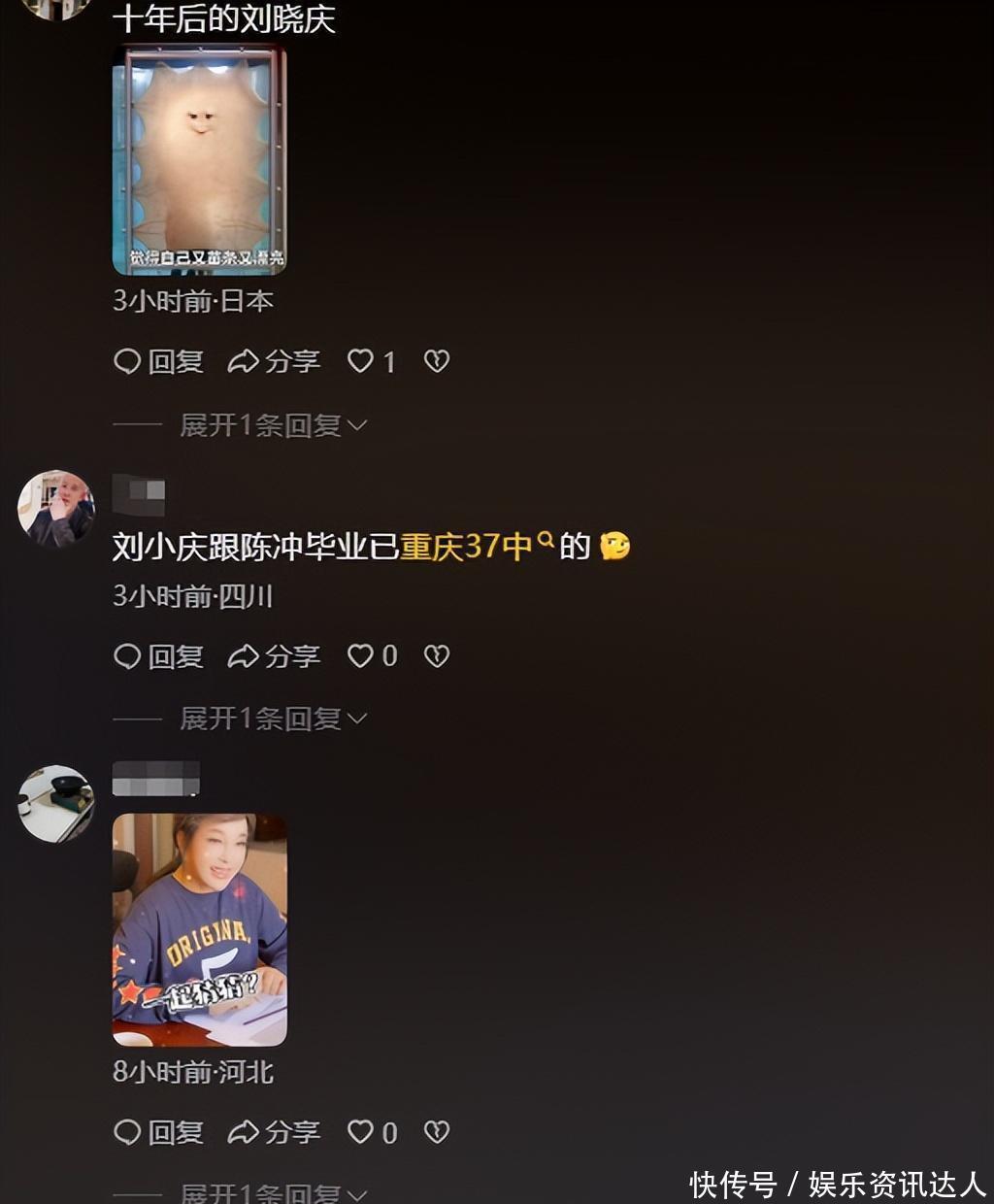Like the comment posted from 日本
This screenshot has width=994, height=1204.
pyautogui.click(x=361, y=362)
